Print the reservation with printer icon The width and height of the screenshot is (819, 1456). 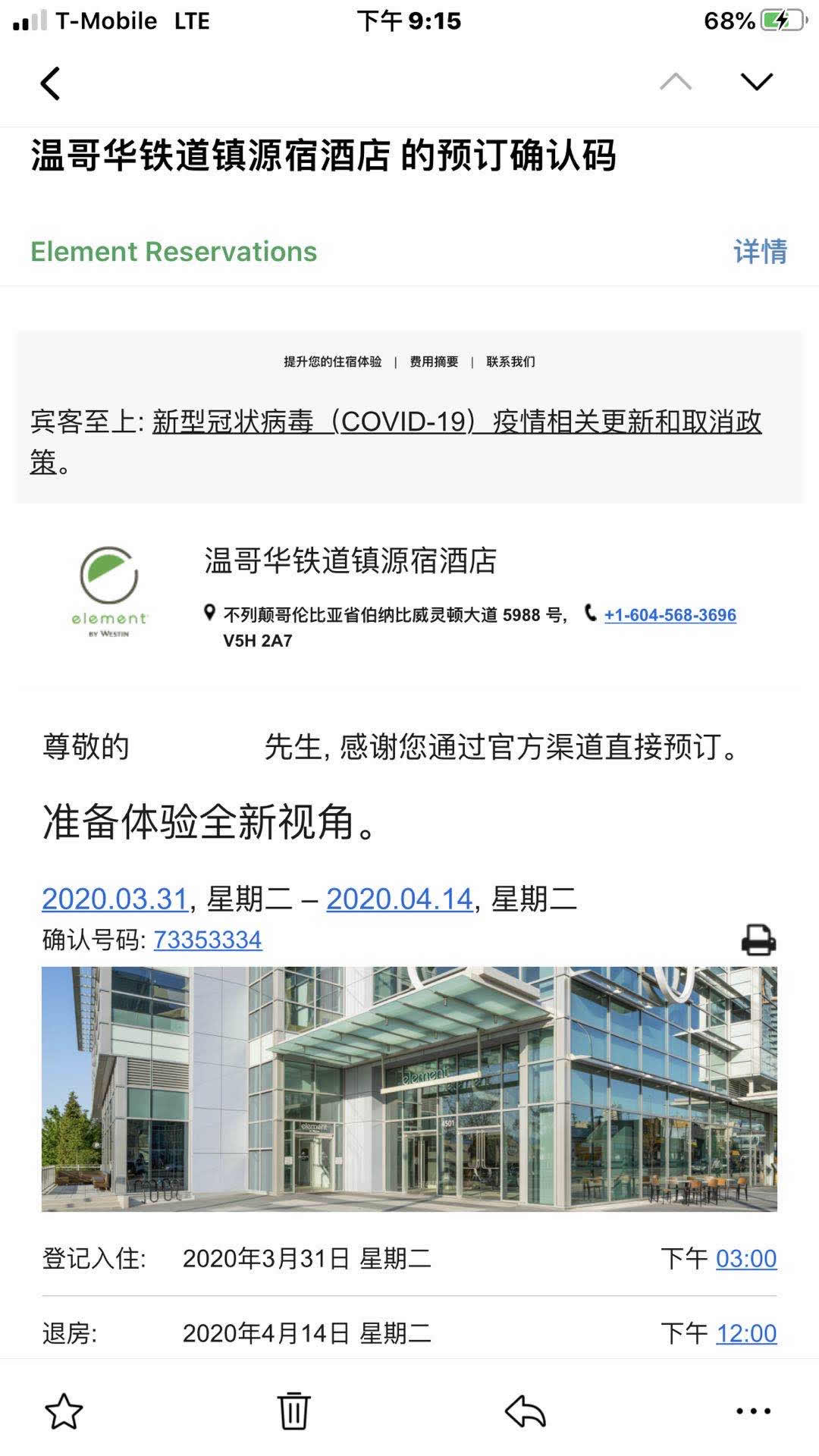[x=758, y=940]
